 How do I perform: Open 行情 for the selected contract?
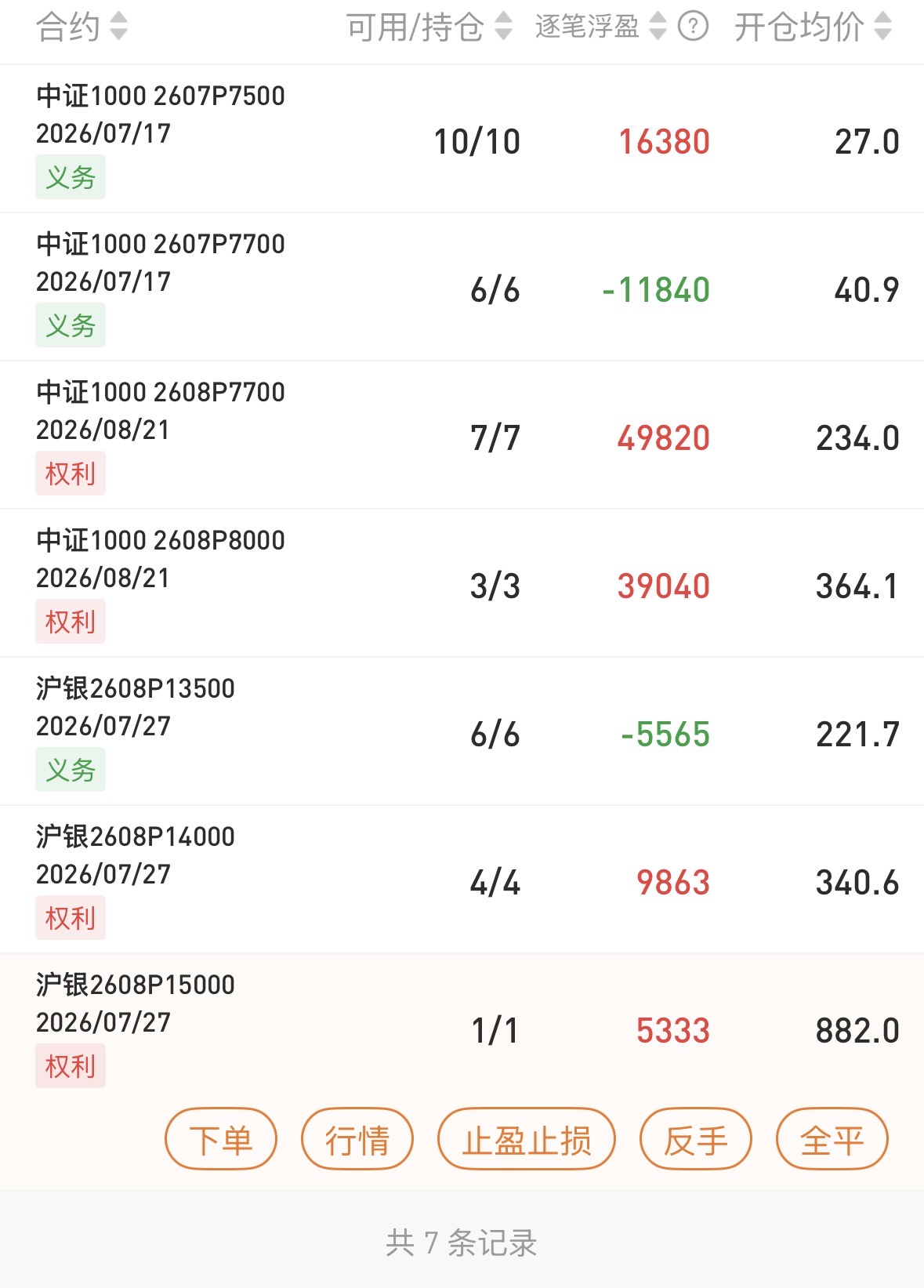[357, 1139]
